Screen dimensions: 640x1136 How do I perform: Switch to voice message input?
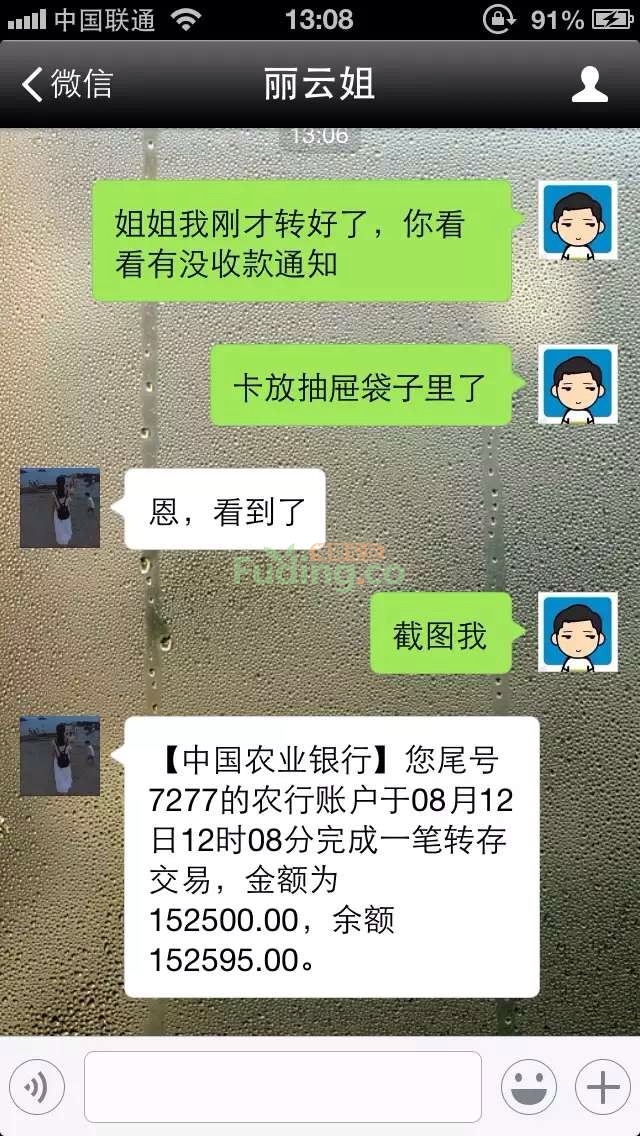click(37, 1086)
